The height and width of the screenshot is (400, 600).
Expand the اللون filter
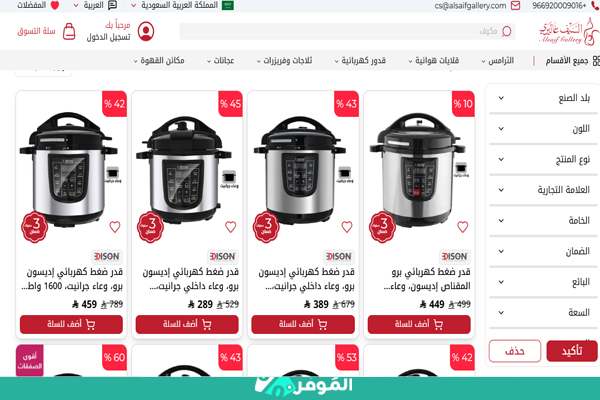[x=543, y=129]
